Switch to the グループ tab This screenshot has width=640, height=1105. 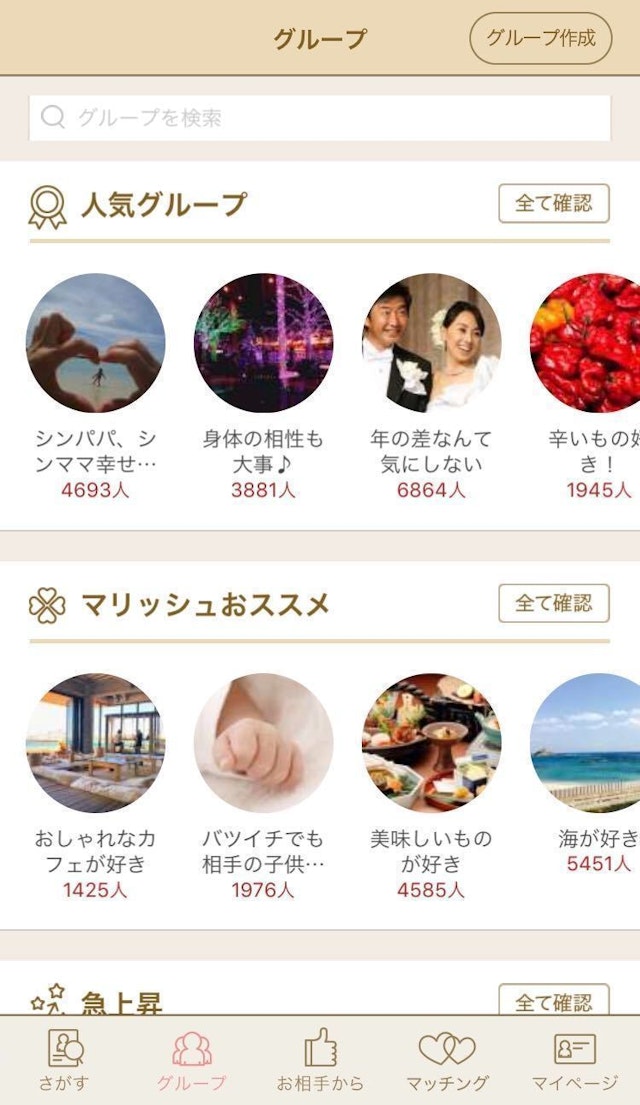[x=192, y=1060]
